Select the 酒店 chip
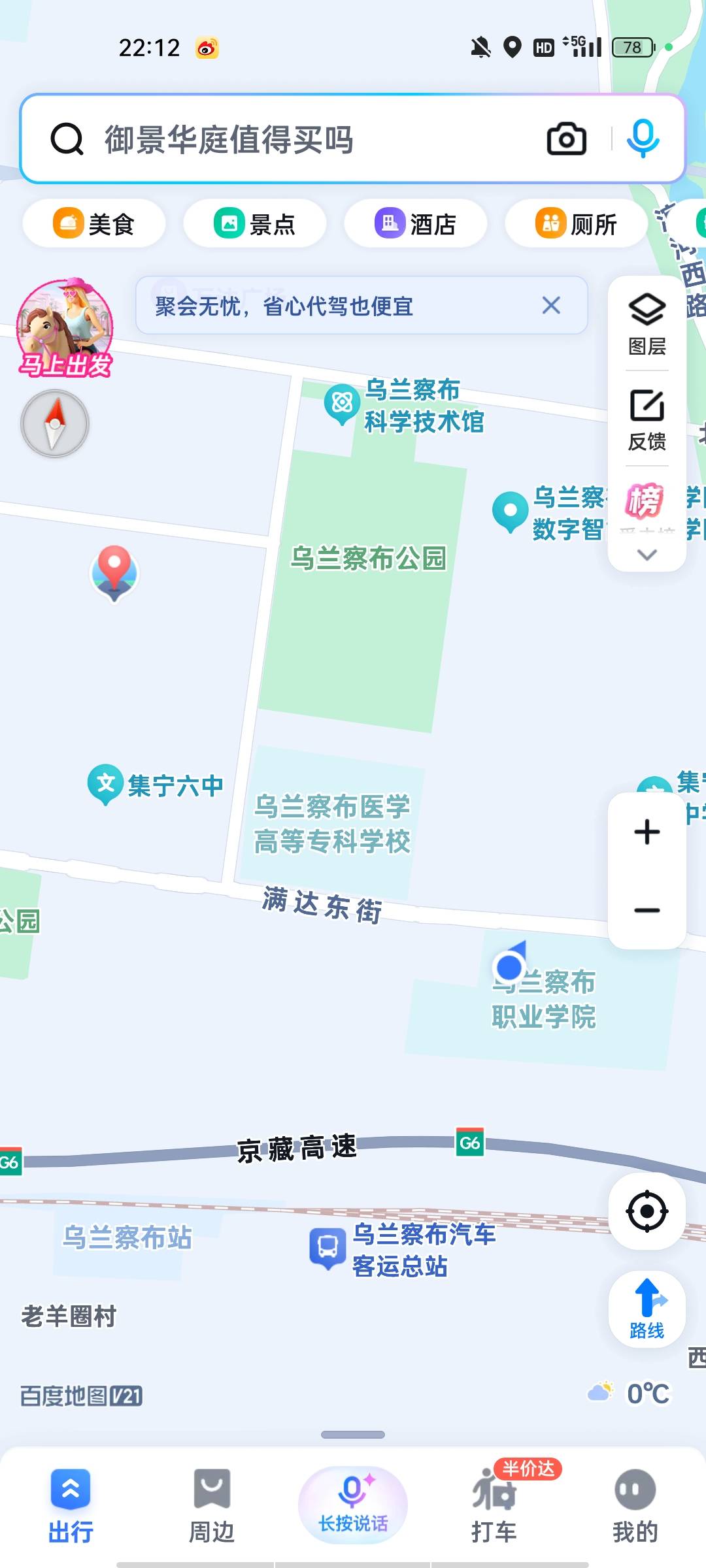The width and height of the screenshot is (706, 1568). pyautogui.click(x=416, y=224)
